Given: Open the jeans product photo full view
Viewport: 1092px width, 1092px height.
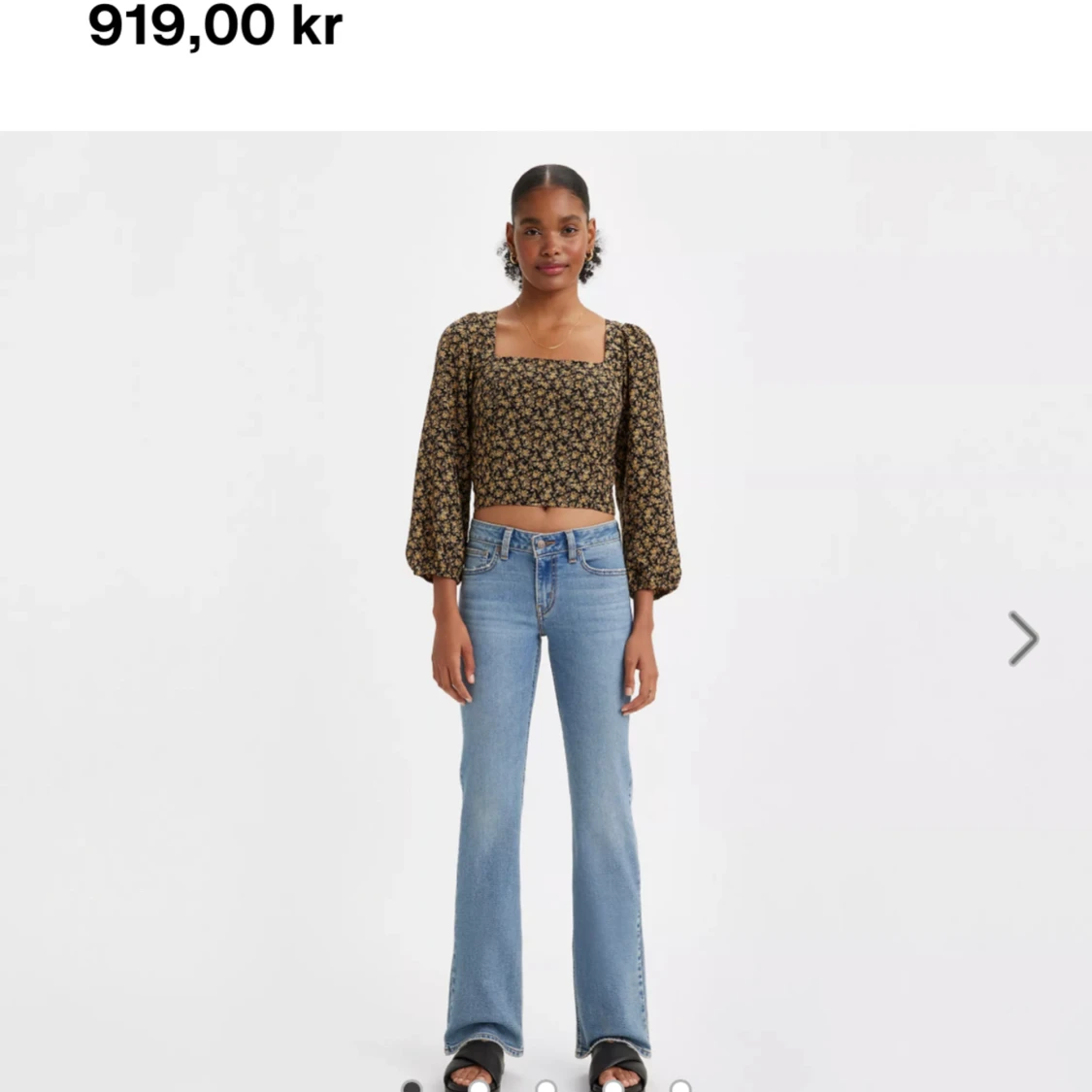Looking at the screenshot, I should (x=546, y=612).
